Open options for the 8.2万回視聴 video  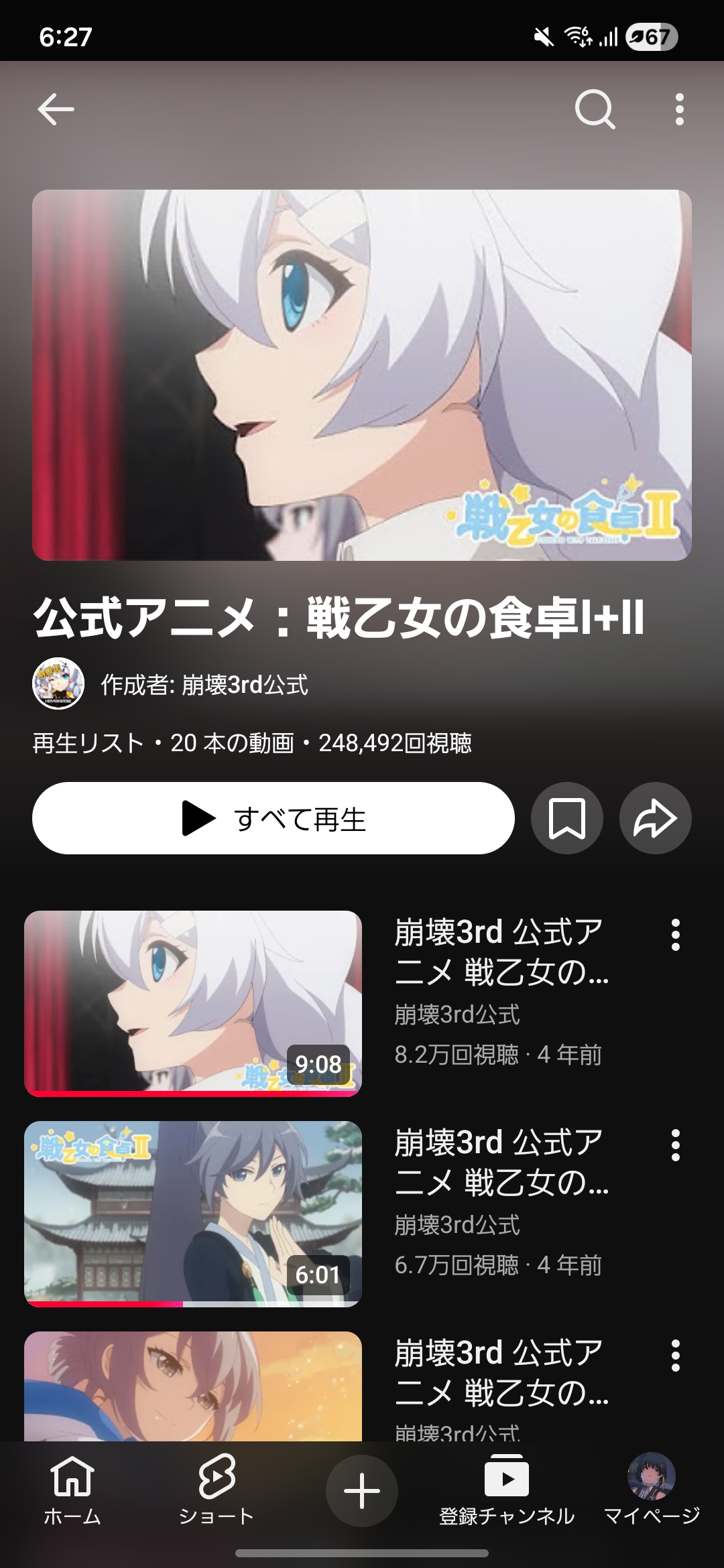pos(675,935)
